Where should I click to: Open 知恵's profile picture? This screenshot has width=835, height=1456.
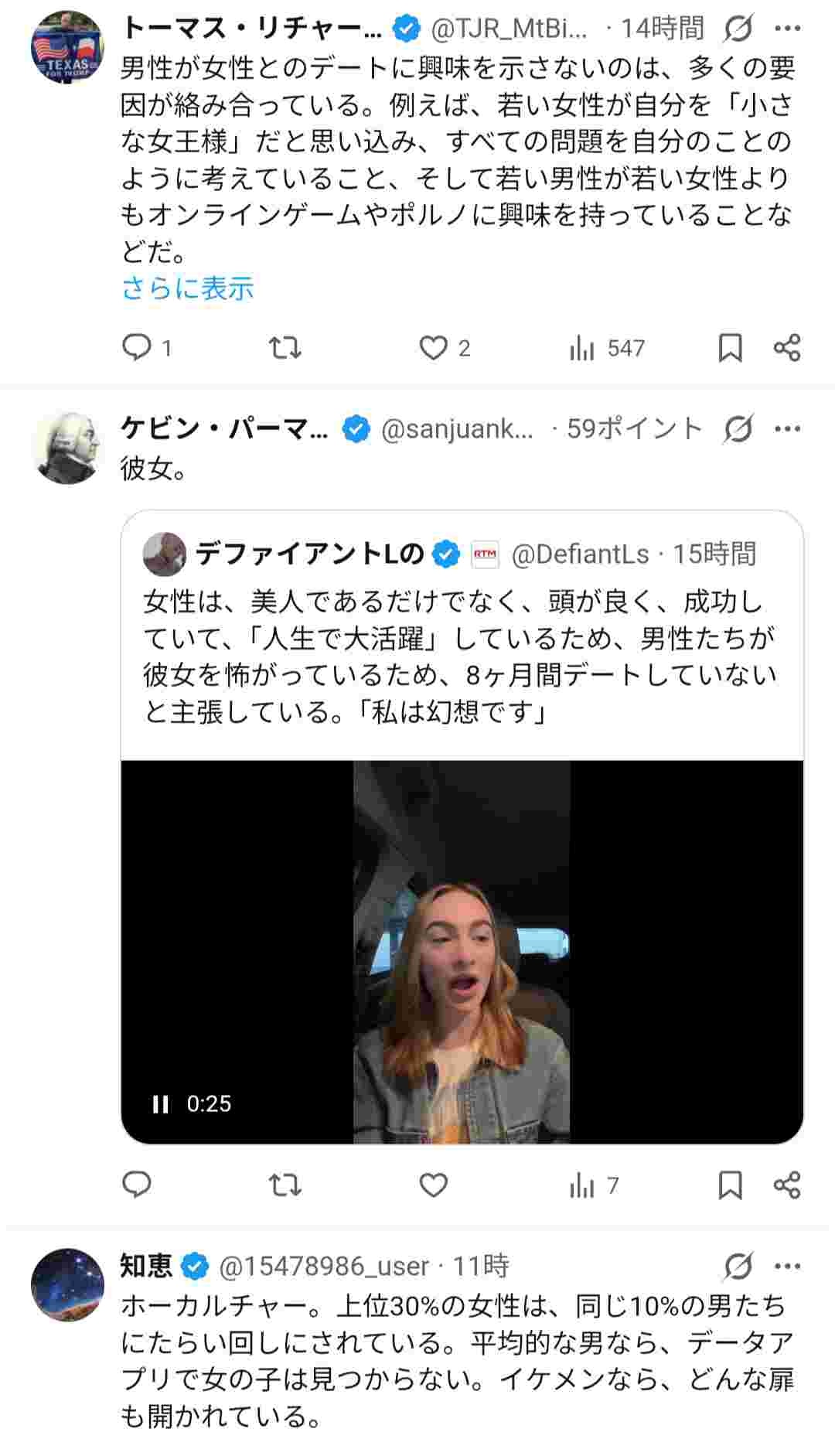(x=67, y=1284)
